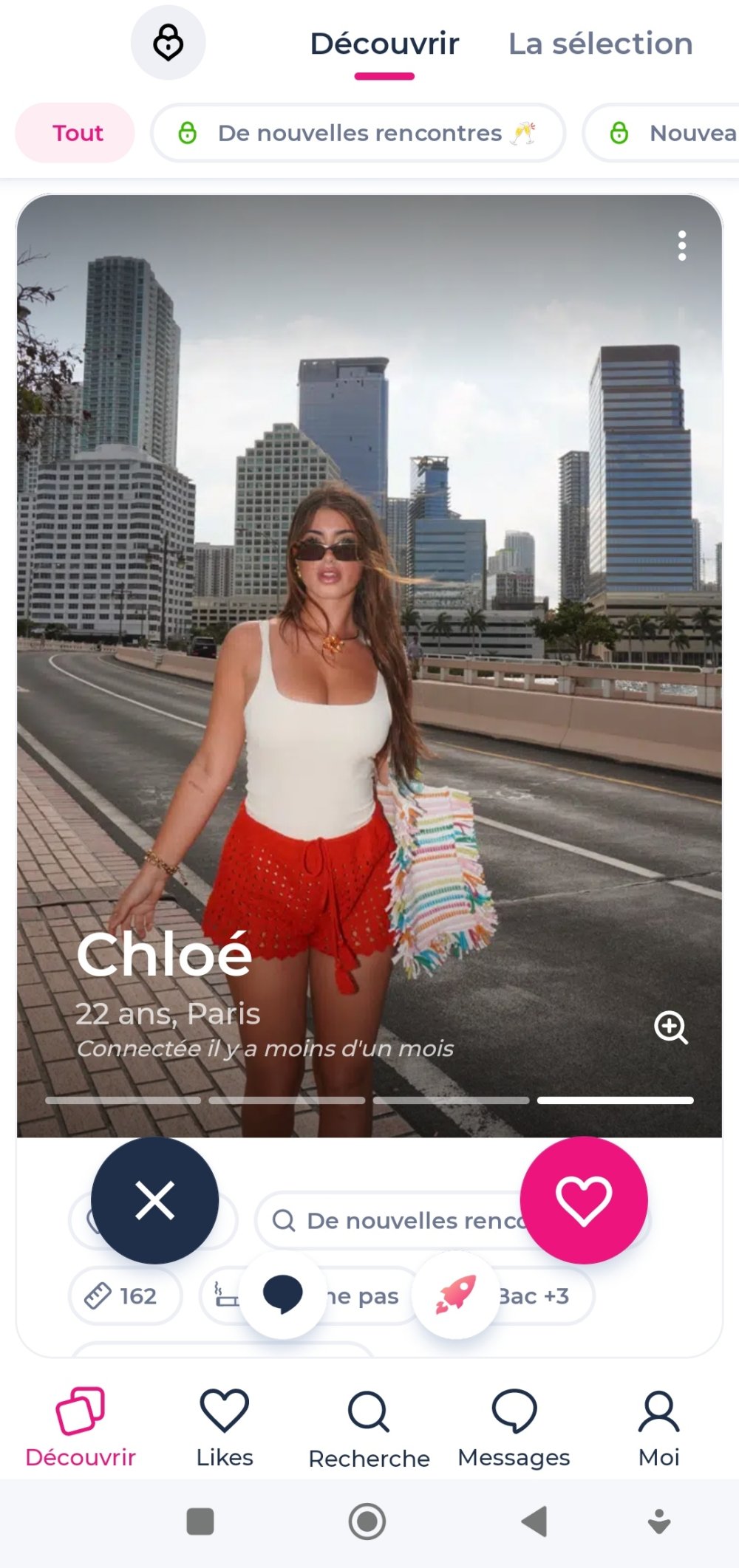The width and height of the screenshot is (739, 1568).
Task: Select the Tout filter chip
Action: pos(76,133)
